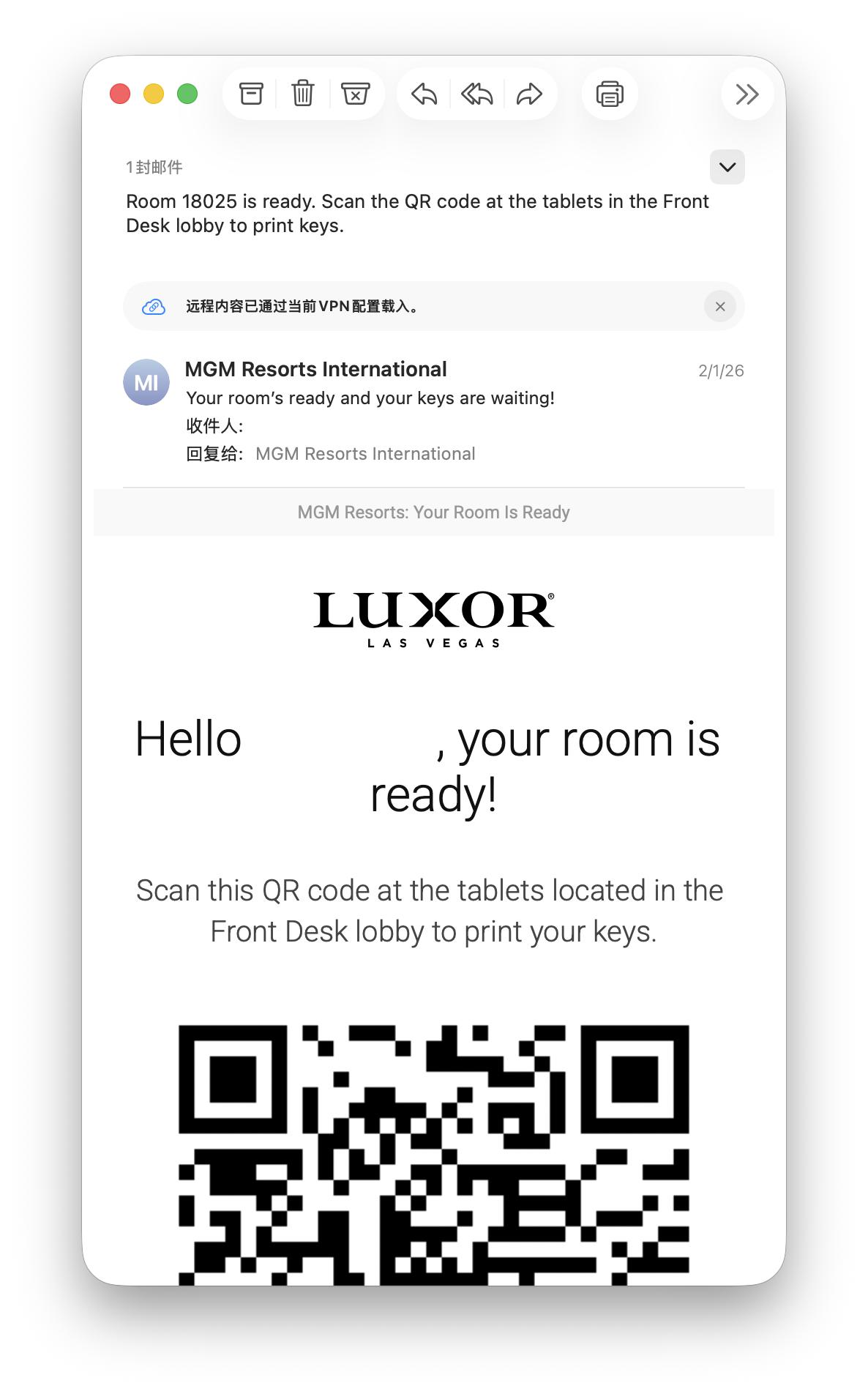Screen dimensions: 868x1394
Task: Reply all to this email
Action: pyautogui.click(x=476, y=94)
